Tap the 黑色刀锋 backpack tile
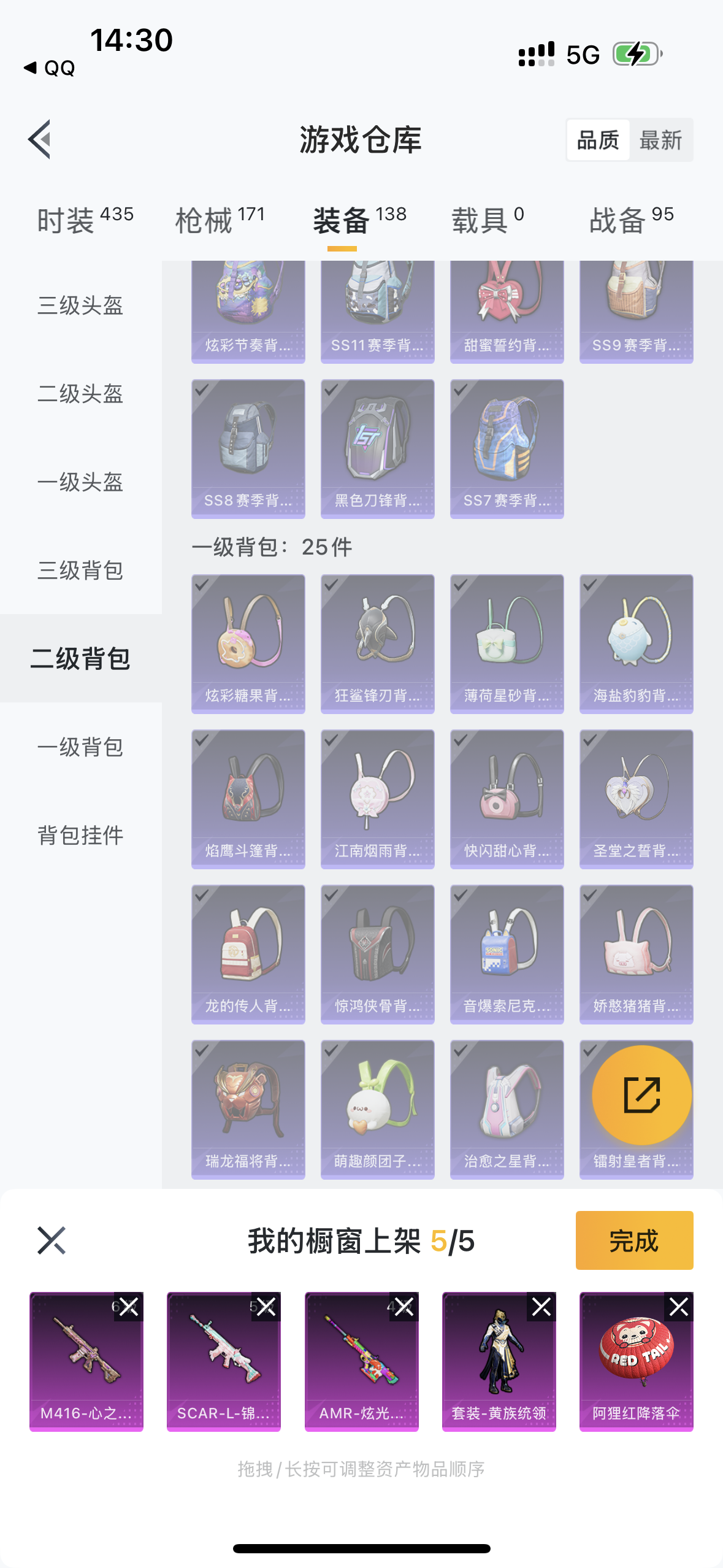Image resolution: width=723 pixels, height=1568 pixels. 377,448
